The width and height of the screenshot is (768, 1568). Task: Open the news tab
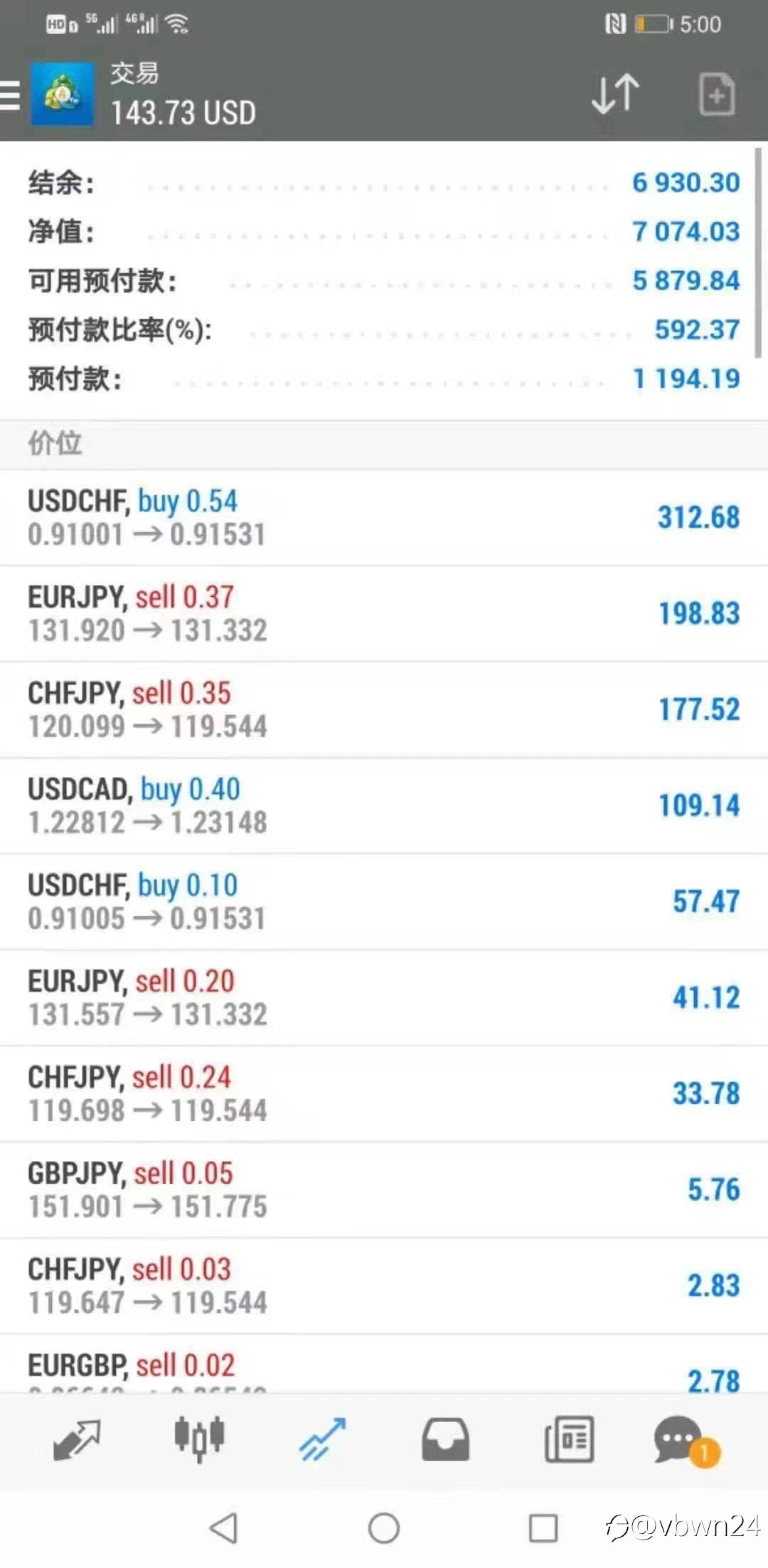click(x=569, y=1440)
